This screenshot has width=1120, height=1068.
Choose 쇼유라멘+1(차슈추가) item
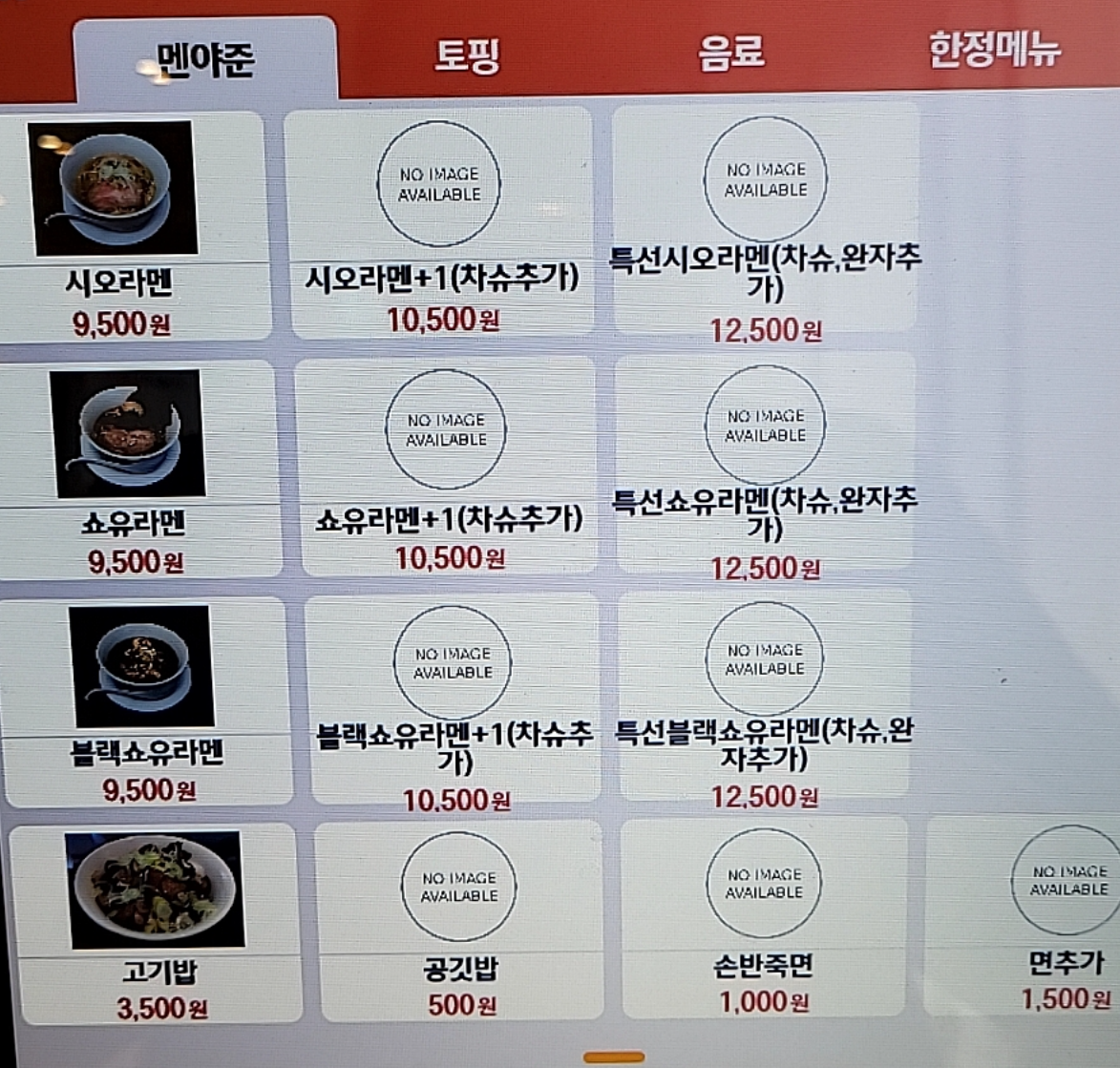pos(447,466)
